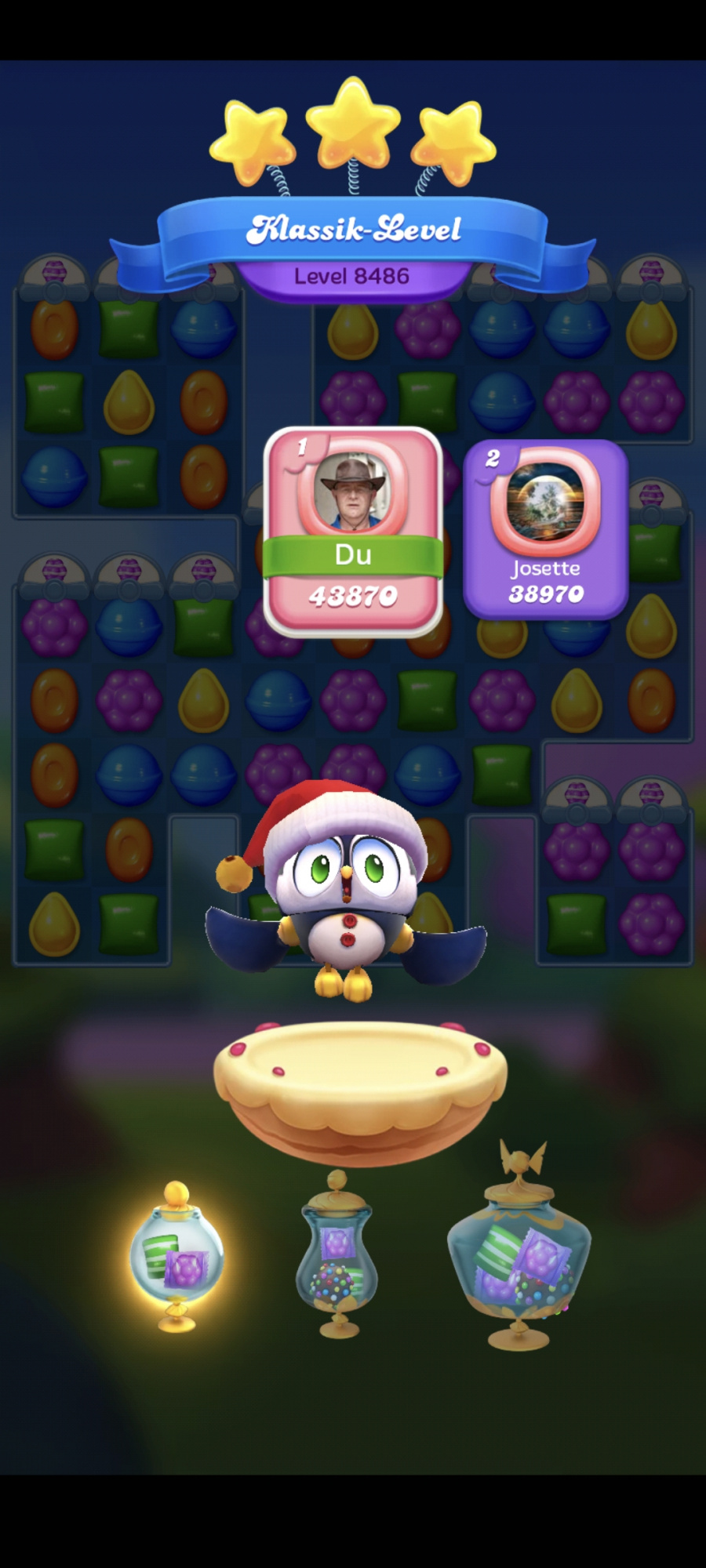The width and height of the screenshot is (706, 1568).
Task: Open Josette's score card
Action: pos(546,529)
